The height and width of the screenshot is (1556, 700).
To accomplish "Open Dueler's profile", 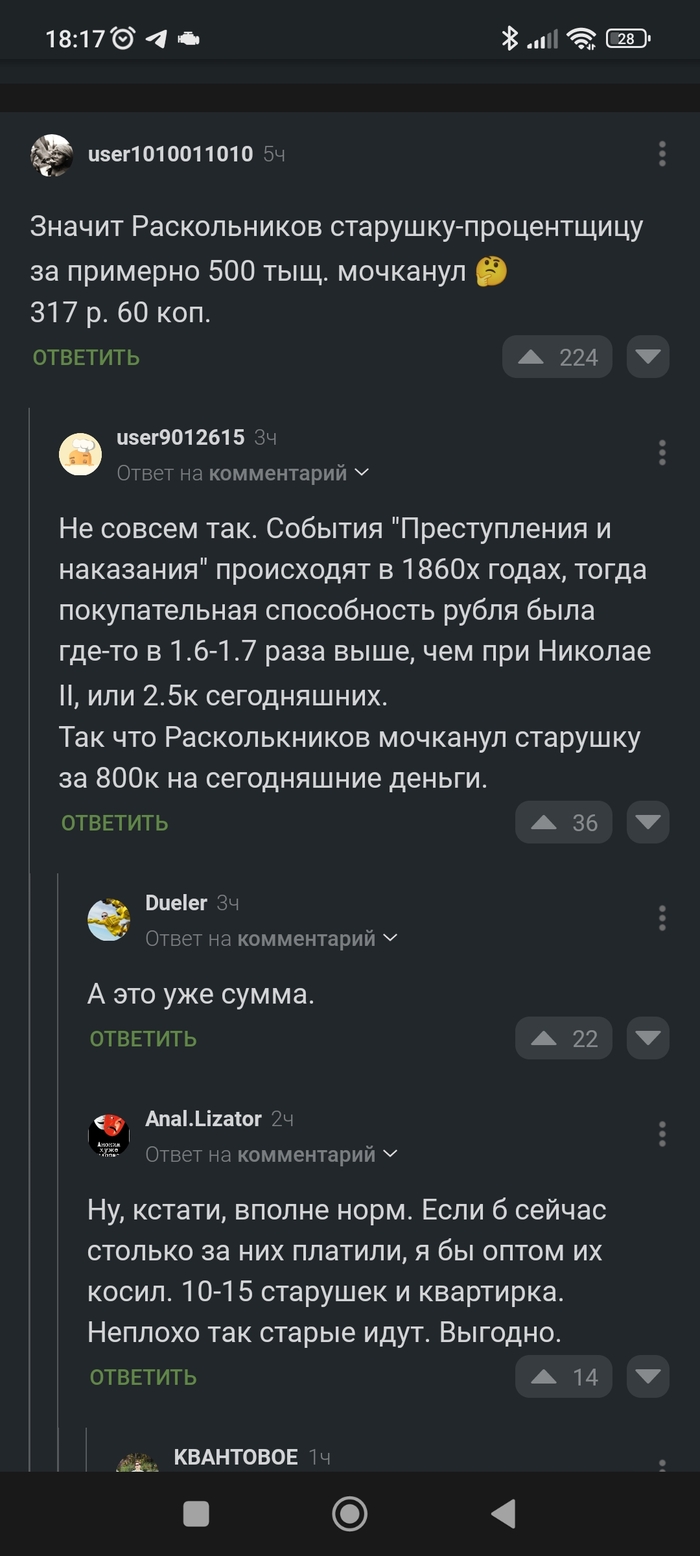I will point(176,903).
